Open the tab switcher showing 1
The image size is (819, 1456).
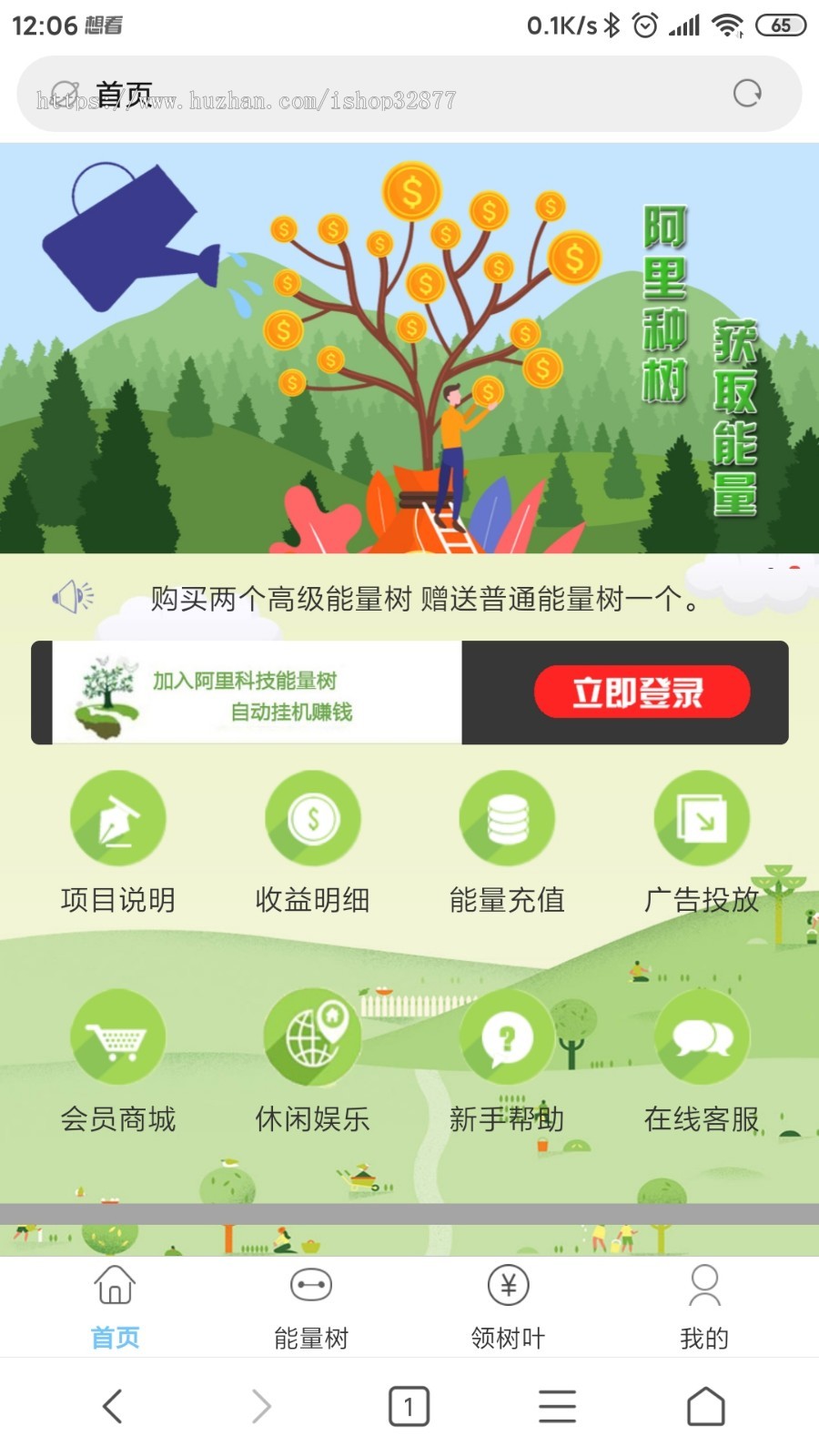(409, 1405)
